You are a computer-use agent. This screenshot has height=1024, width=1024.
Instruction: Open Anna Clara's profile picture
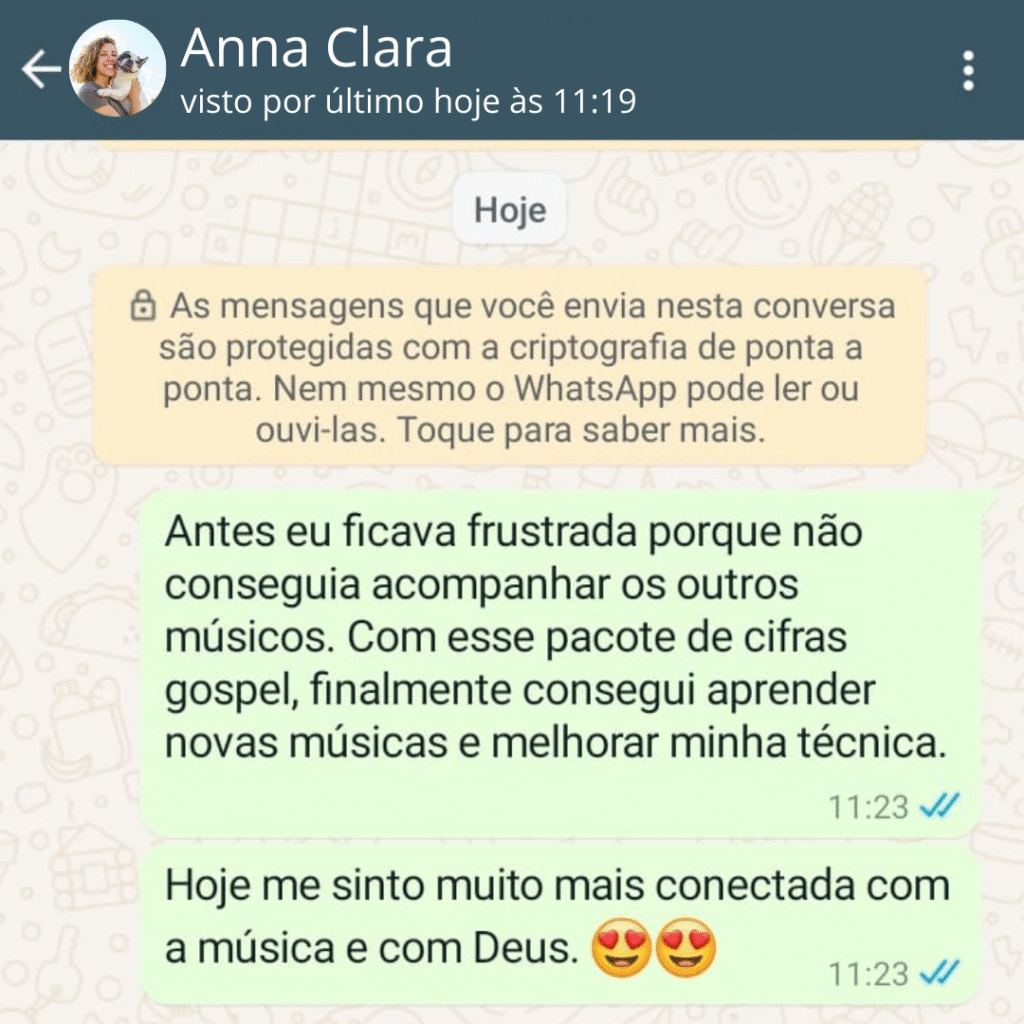117,69
